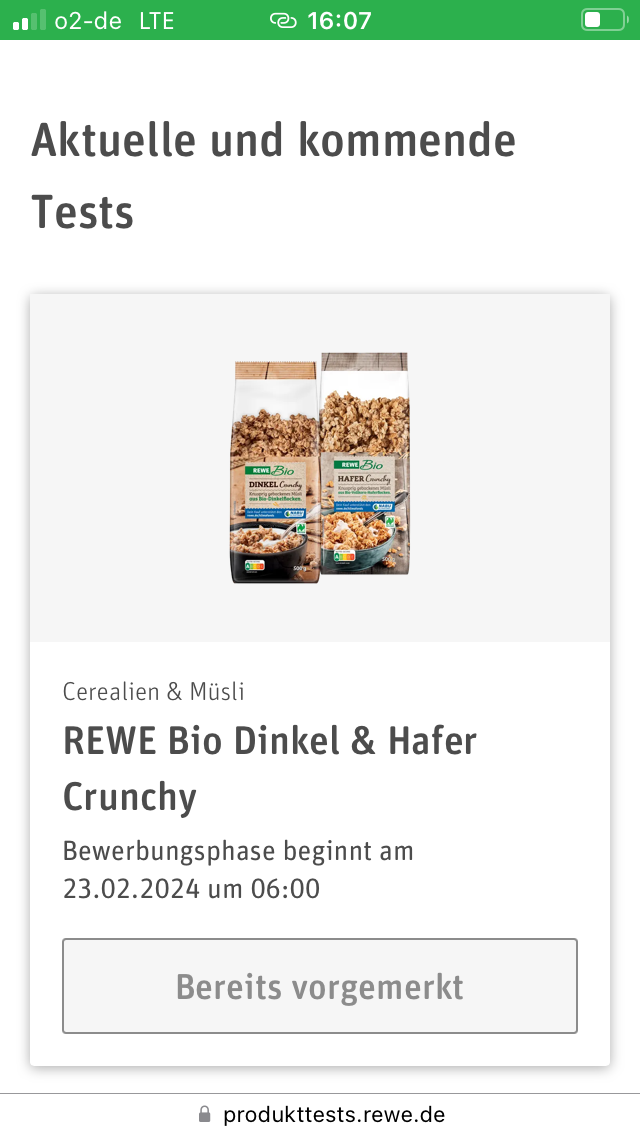
Task: Open the REWE Bio Dinkel & Hafer Crunchy card
Action: (320, 680)
